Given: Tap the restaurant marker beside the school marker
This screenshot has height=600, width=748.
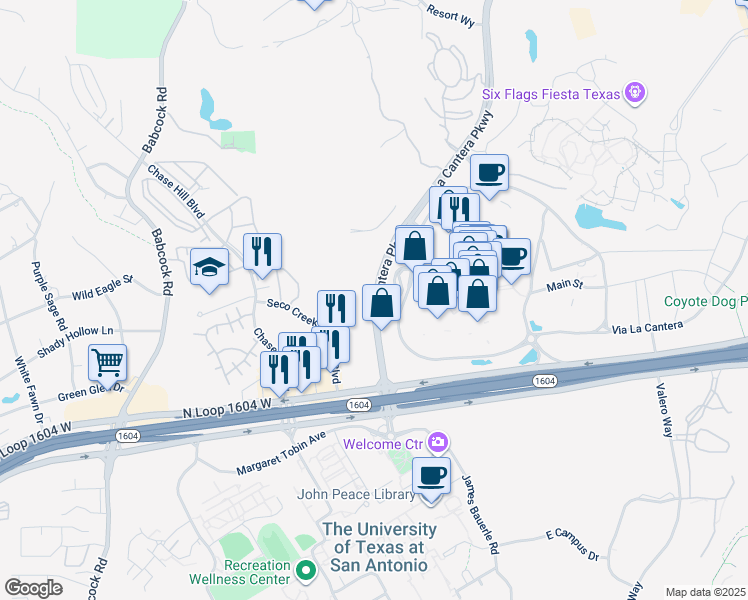Looking at the screenshot, I should coord(262,252).
